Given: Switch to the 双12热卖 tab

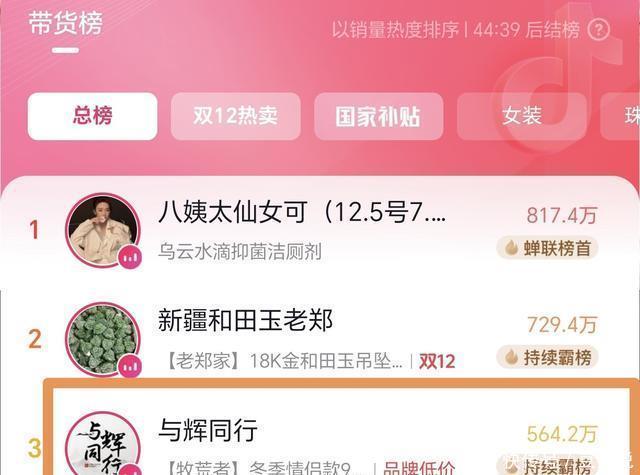Looking at the screenshot, I should point(235,116).
